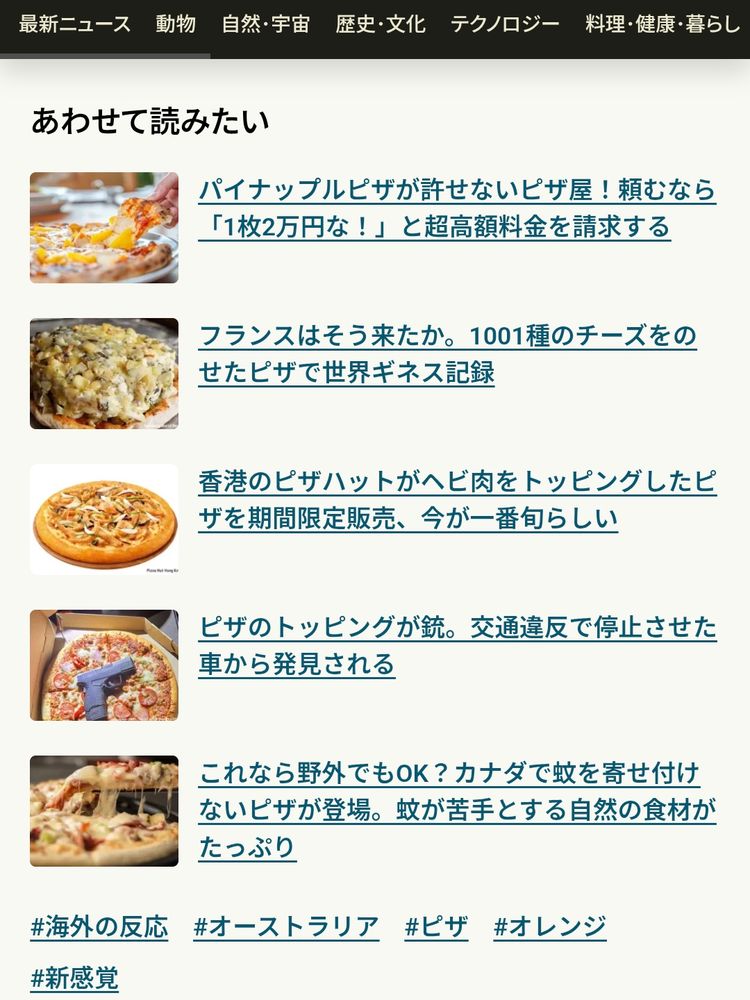The image size is (750, 1000).
Task: Browse the #海外の反応 tag
Action: (x=99, y=927)
